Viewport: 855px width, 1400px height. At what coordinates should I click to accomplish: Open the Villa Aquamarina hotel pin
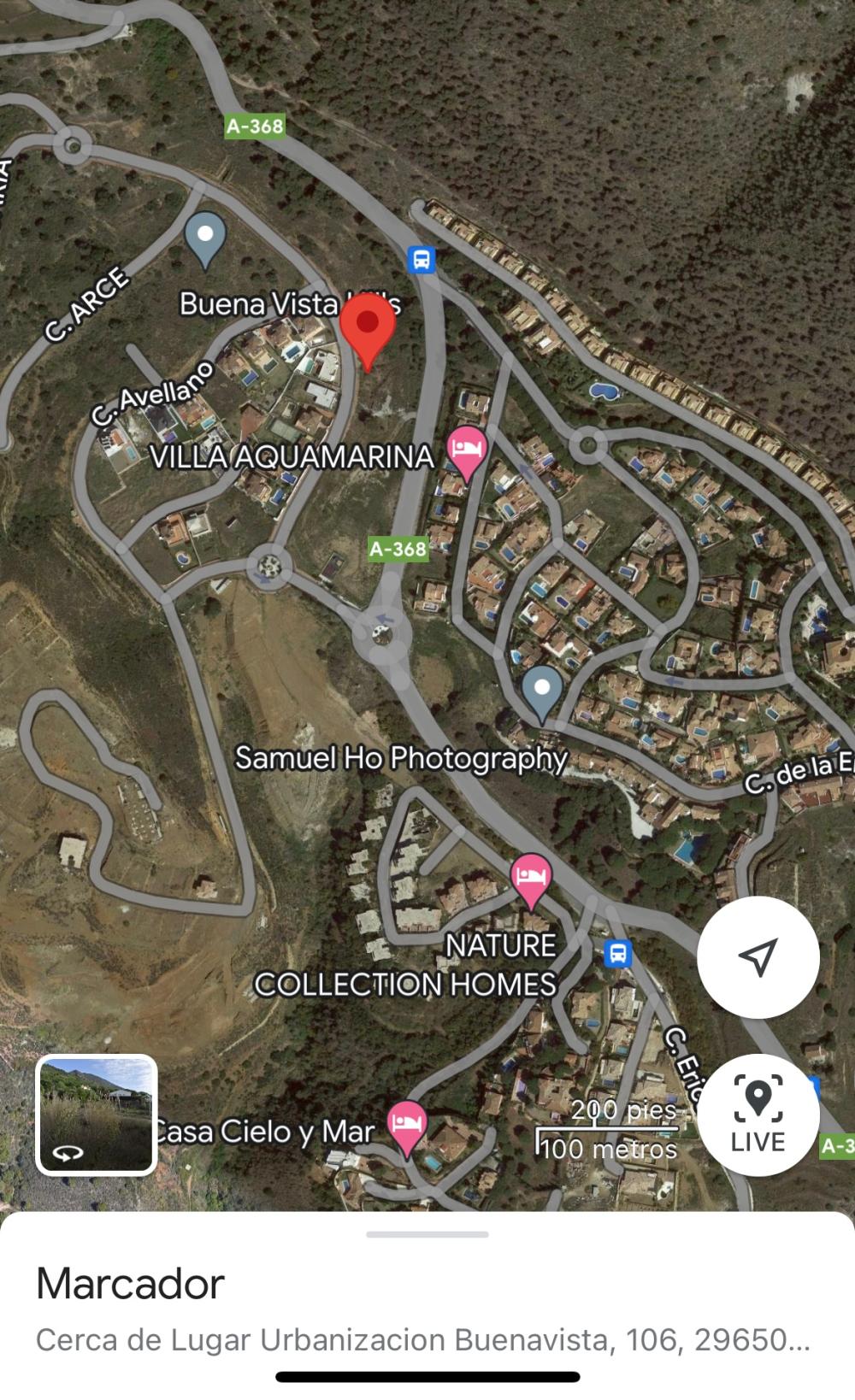468,450
